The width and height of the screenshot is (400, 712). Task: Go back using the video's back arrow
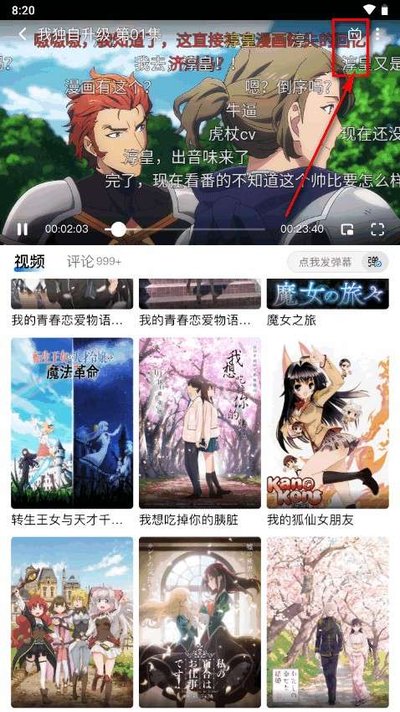tap(23, 34)
